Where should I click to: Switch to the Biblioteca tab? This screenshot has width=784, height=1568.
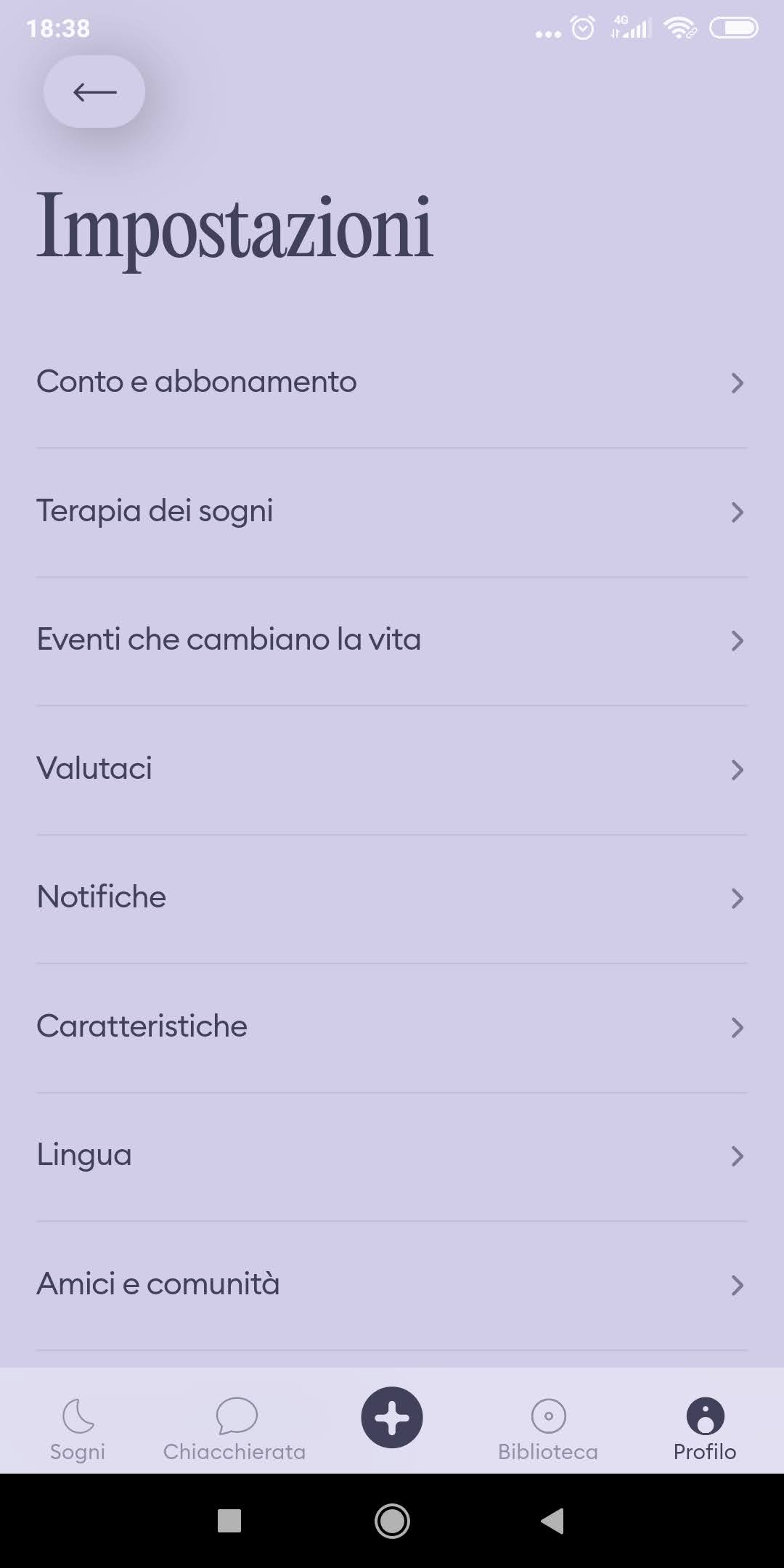548,1429
